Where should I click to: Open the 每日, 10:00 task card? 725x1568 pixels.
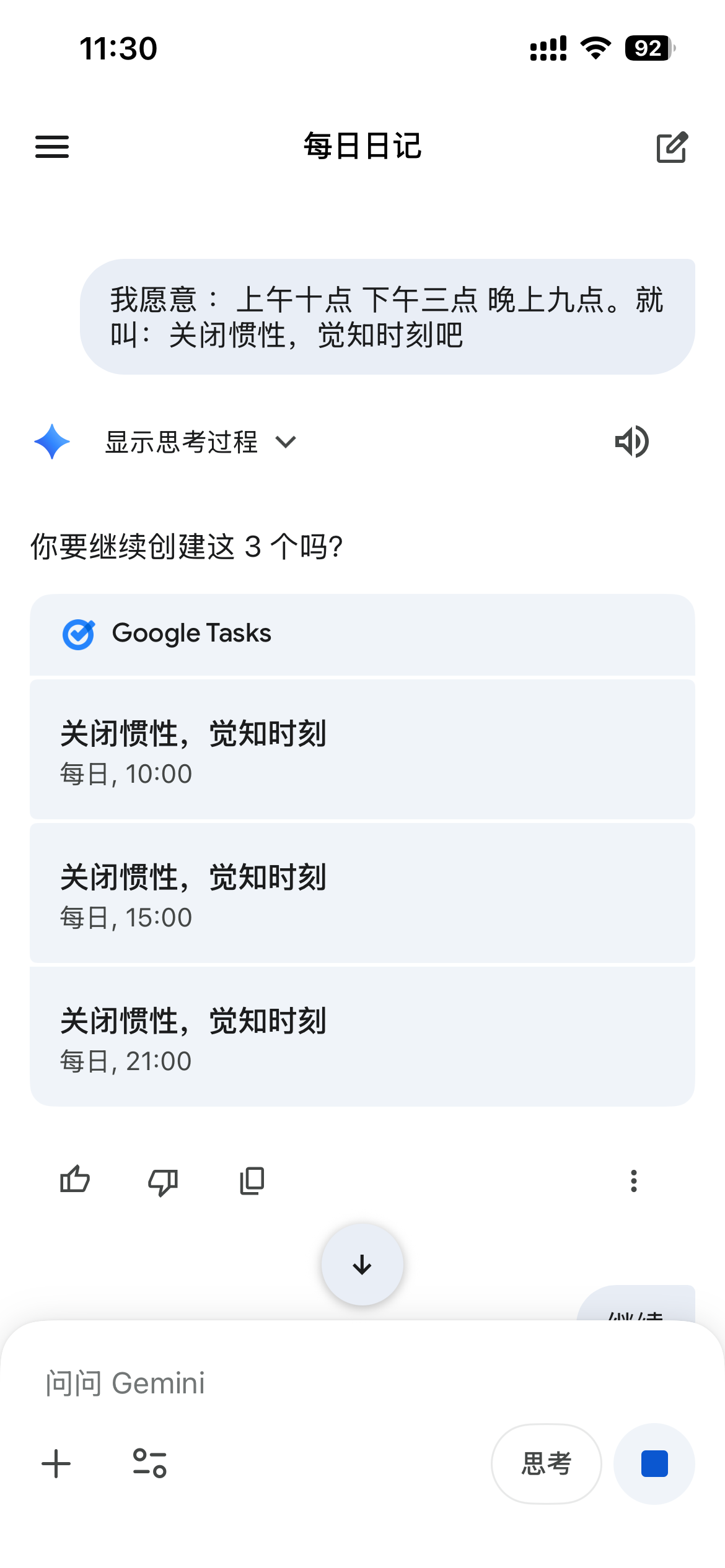(362, 749)
